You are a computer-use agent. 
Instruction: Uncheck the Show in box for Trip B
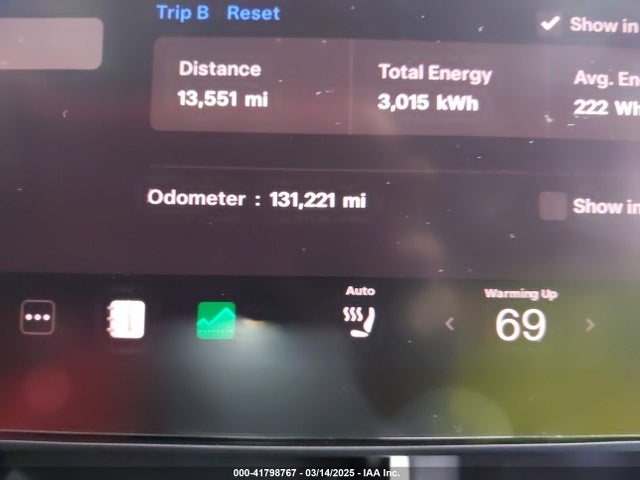click(x=549, y=23)
